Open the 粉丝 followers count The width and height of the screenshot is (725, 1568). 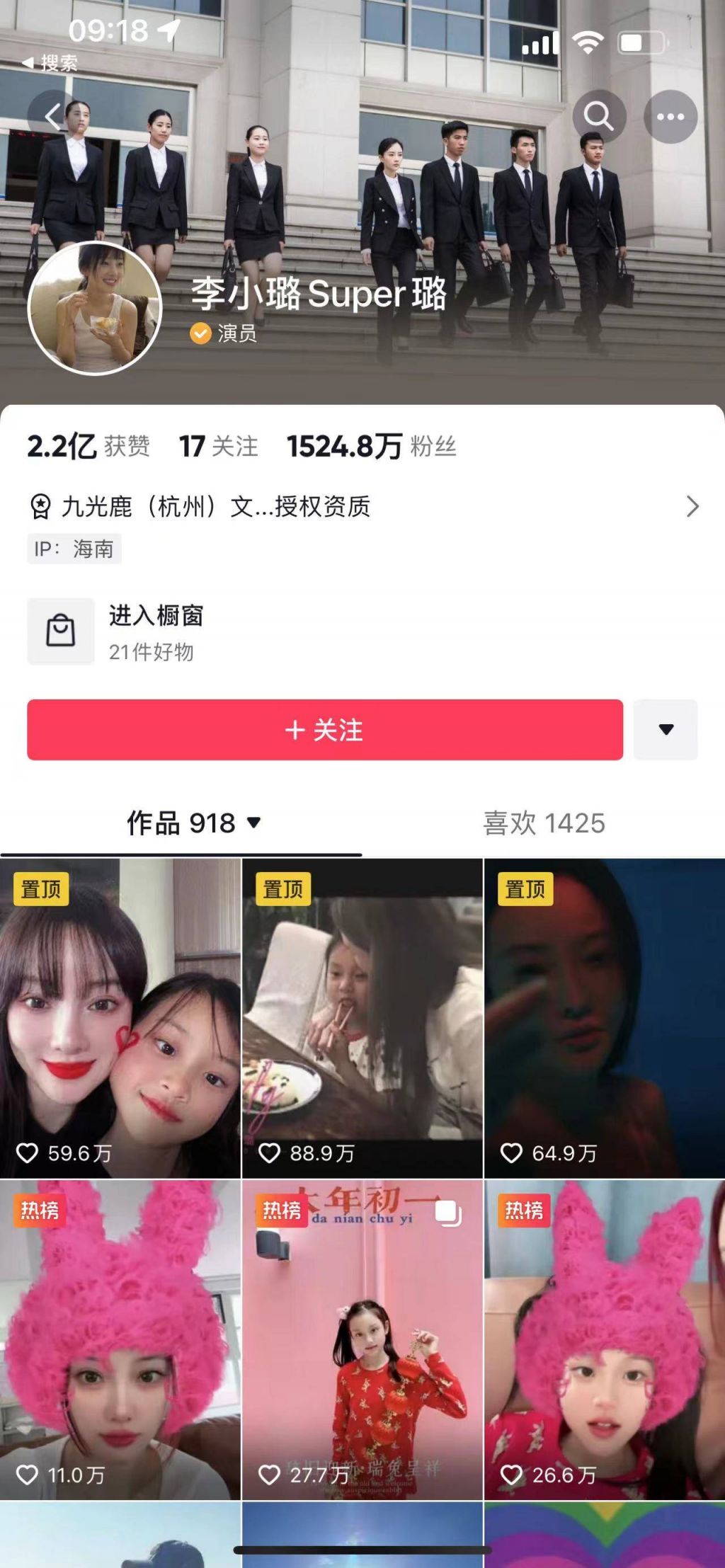(x=371, y=447)
